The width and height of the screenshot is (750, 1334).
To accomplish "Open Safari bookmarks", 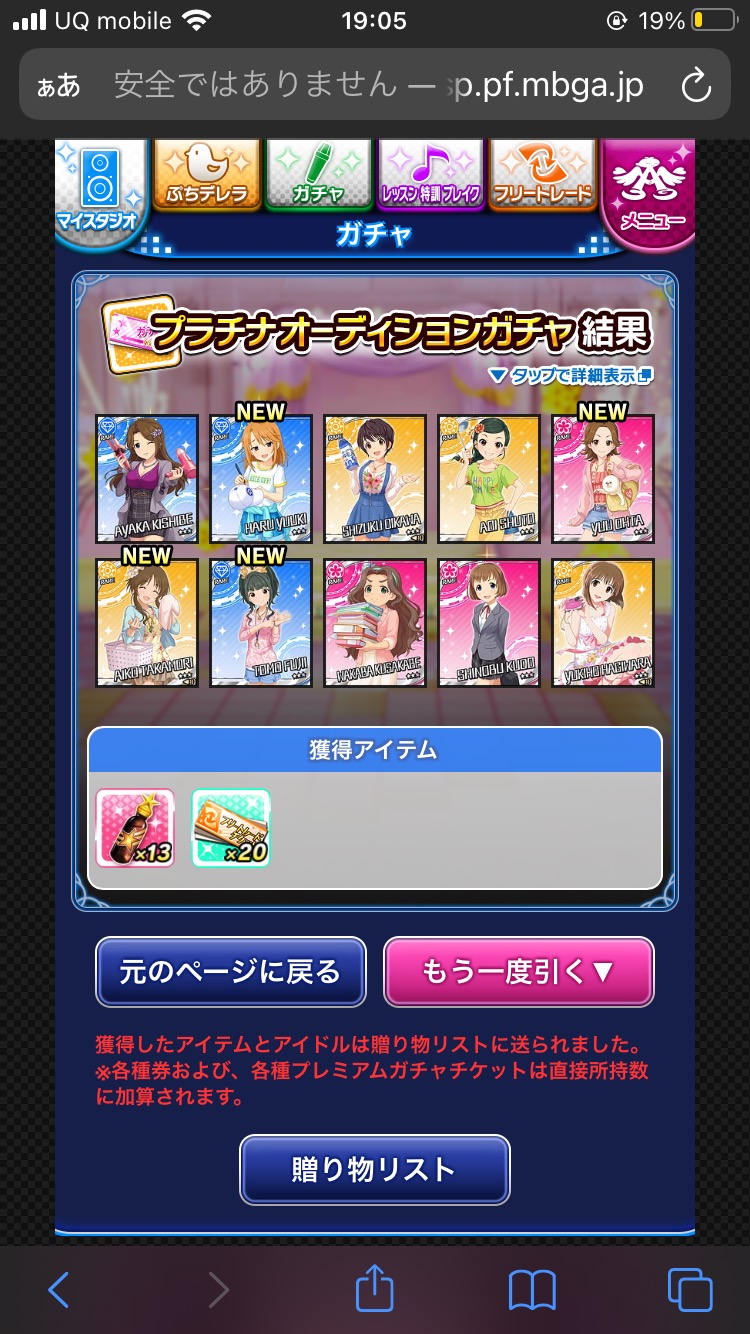I will (x=532, y=1290).
